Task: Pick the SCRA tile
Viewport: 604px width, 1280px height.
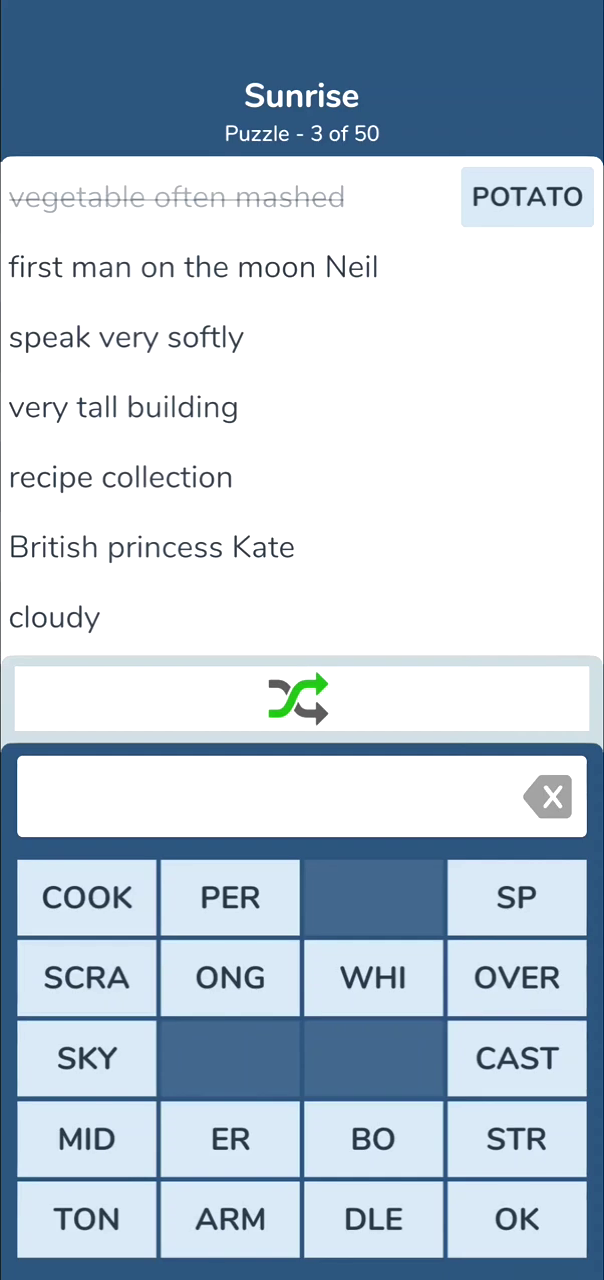Action: (x=87, y=977)
